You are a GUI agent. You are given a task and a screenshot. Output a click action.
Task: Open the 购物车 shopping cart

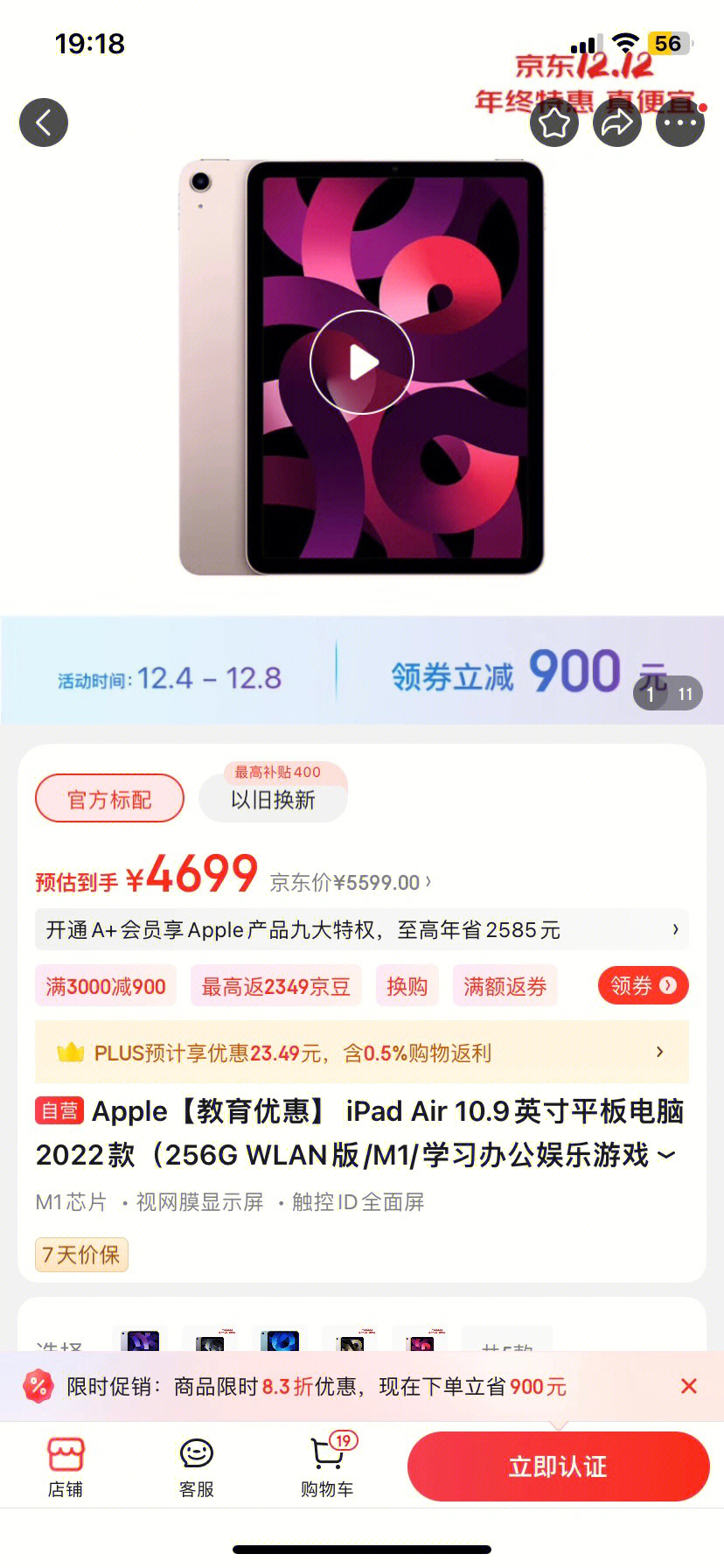click(x=327, y=1467)
